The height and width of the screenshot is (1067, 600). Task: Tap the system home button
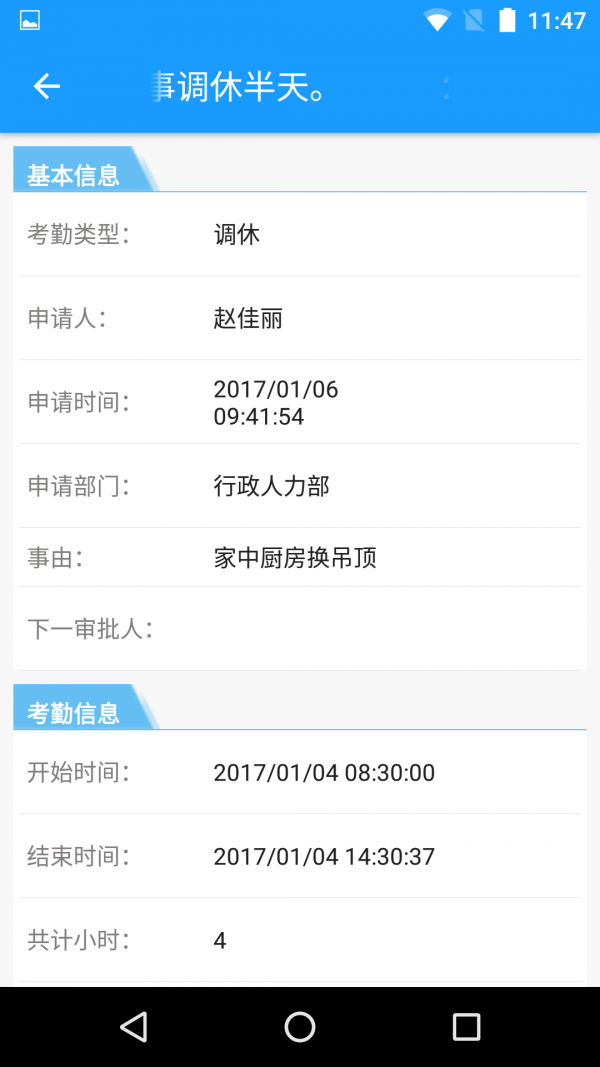pos(300,1026)
